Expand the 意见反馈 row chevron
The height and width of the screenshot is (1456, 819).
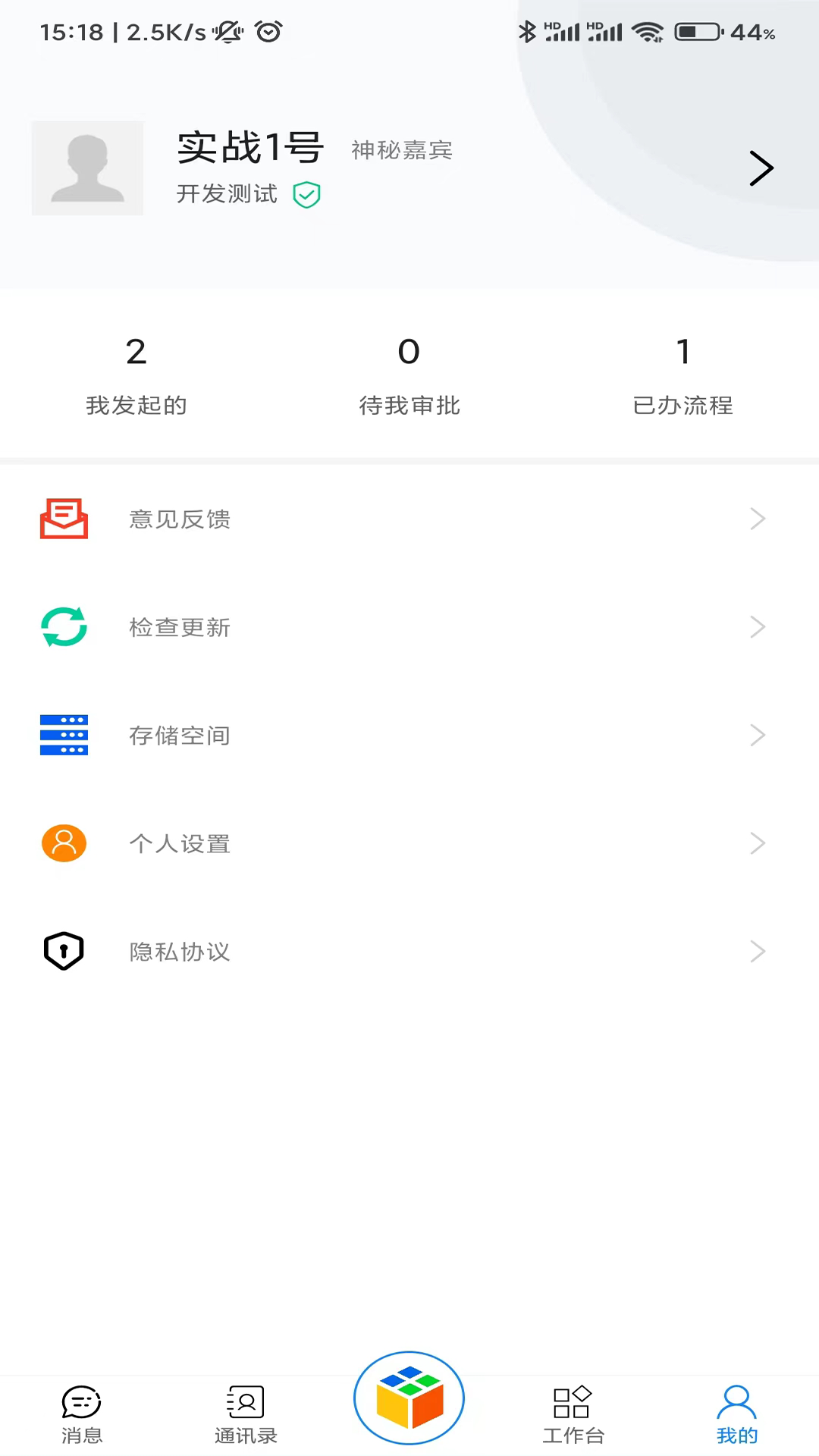[x=757, y=519]
